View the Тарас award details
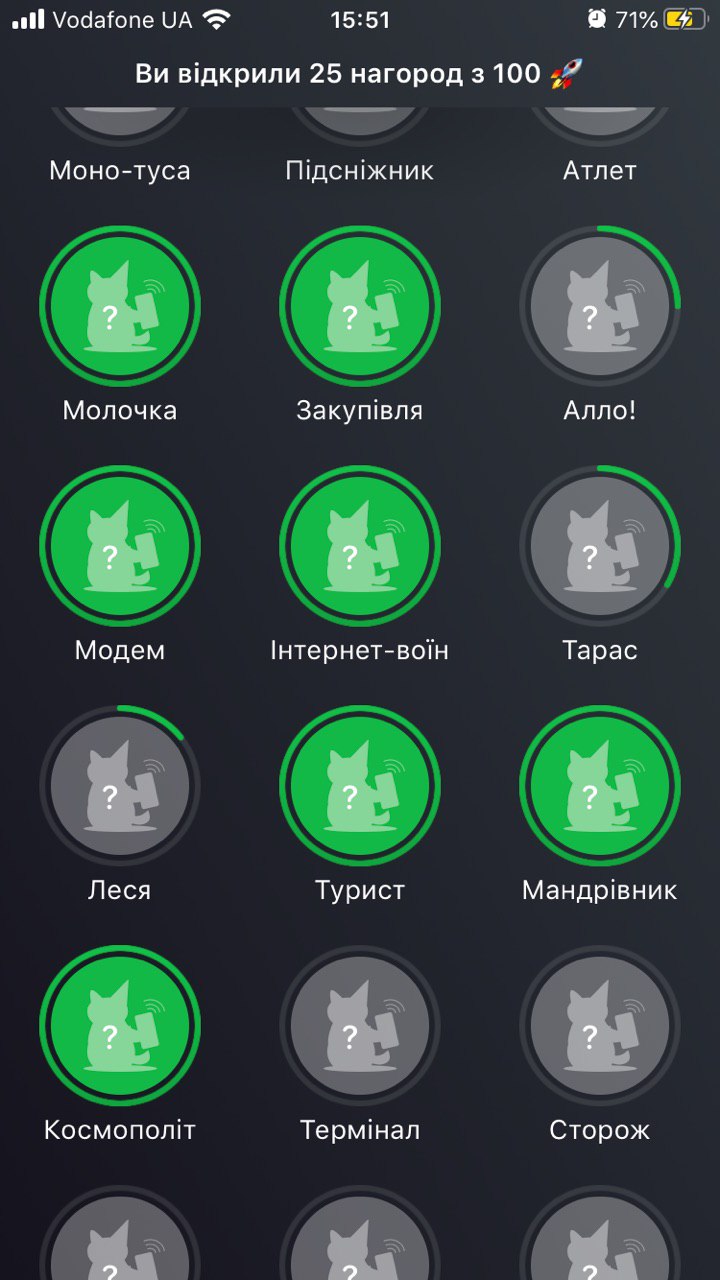Screen dimensions: 720x1280 pyautogui.click(x=600, y=546)
